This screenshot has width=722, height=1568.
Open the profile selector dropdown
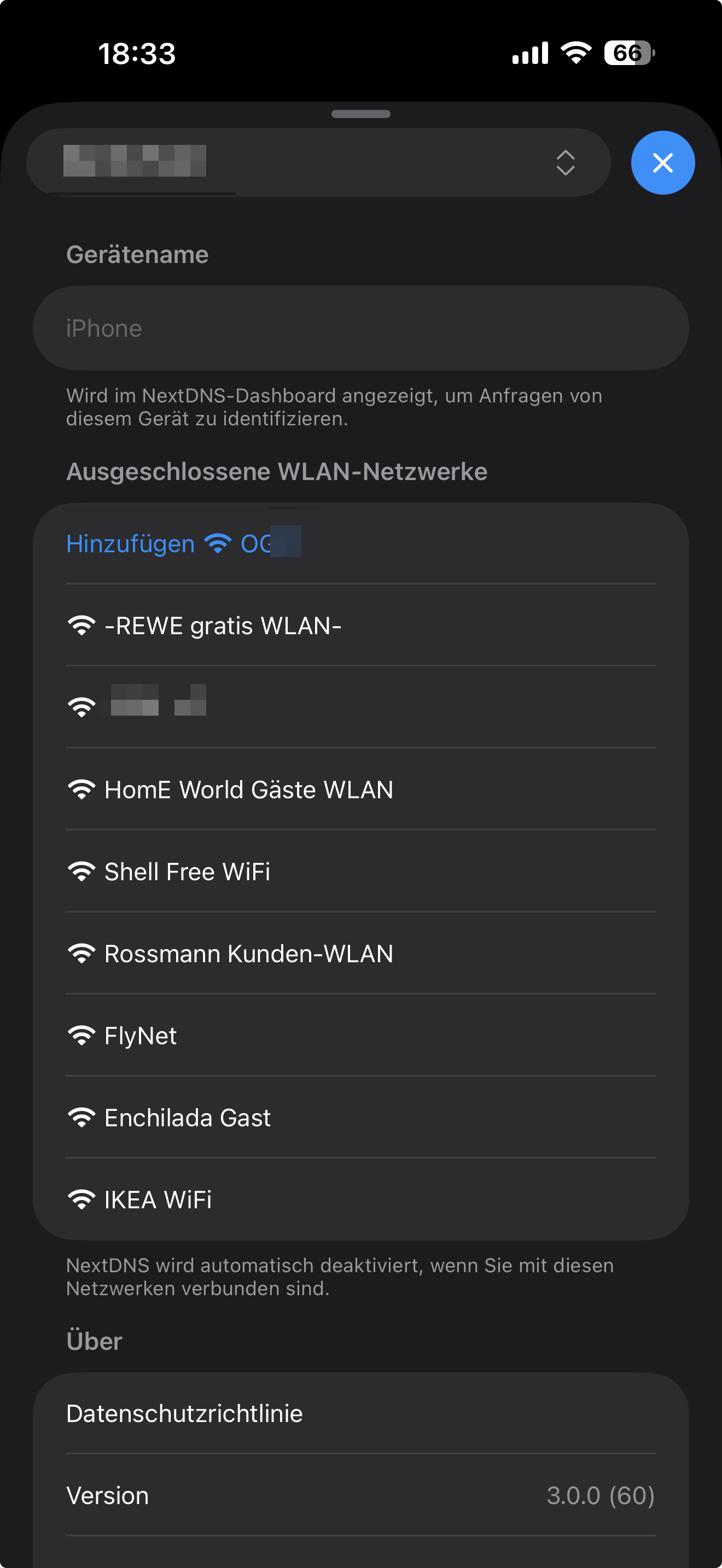pos(318,162)
